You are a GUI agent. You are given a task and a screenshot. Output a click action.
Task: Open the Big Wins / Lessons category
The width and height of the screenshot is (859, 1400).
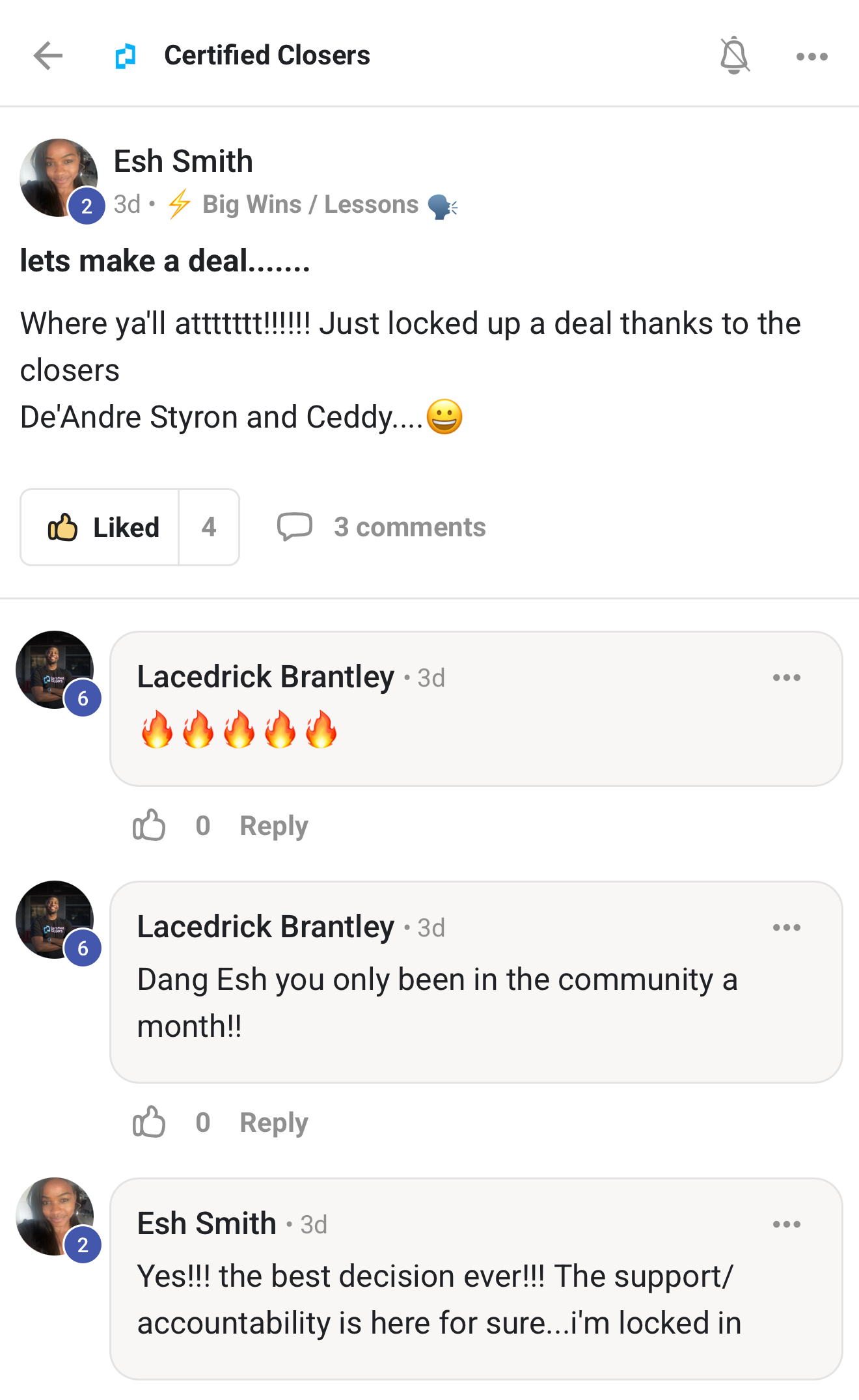(310, 205)
